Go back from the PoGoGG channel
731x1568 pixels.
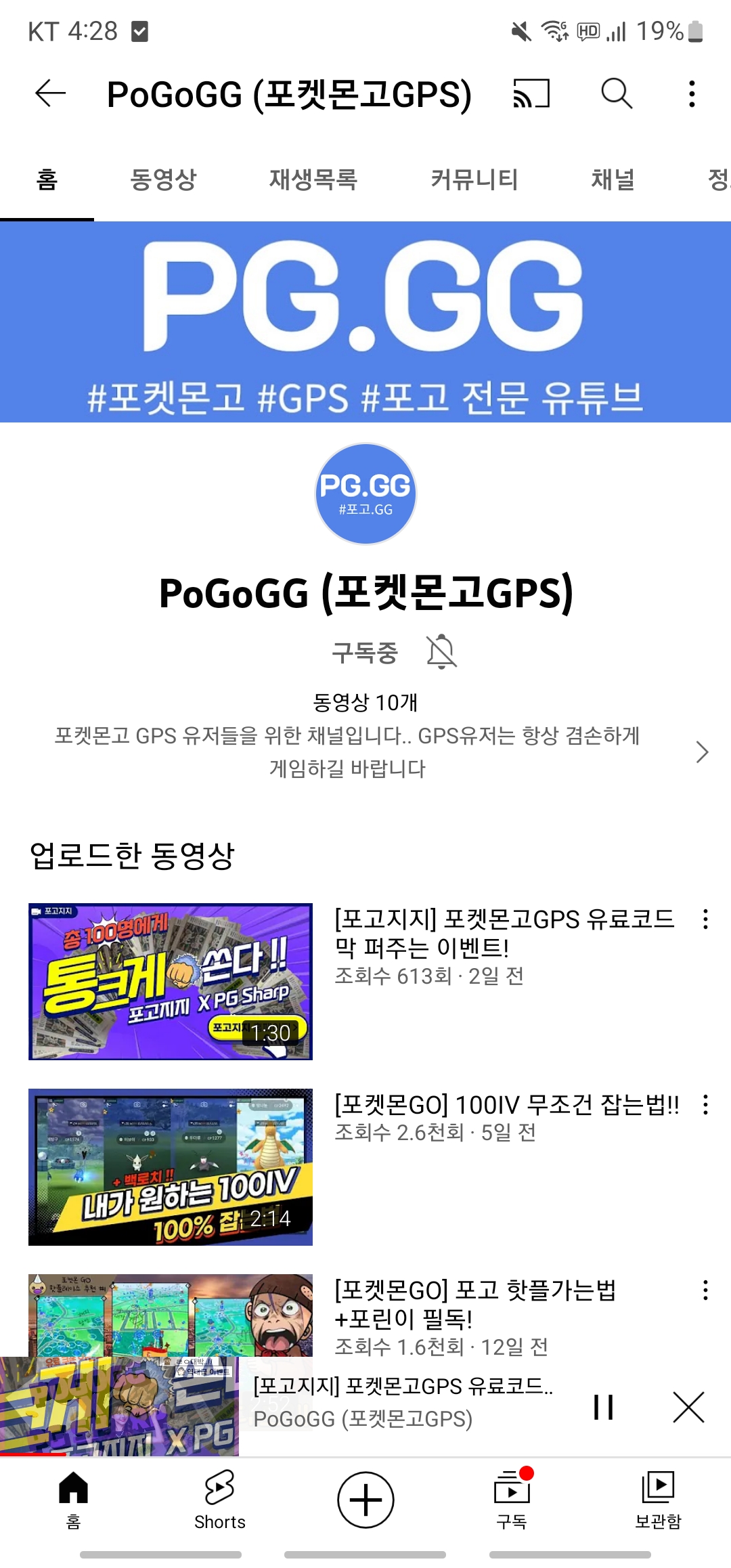click(51, 93)
